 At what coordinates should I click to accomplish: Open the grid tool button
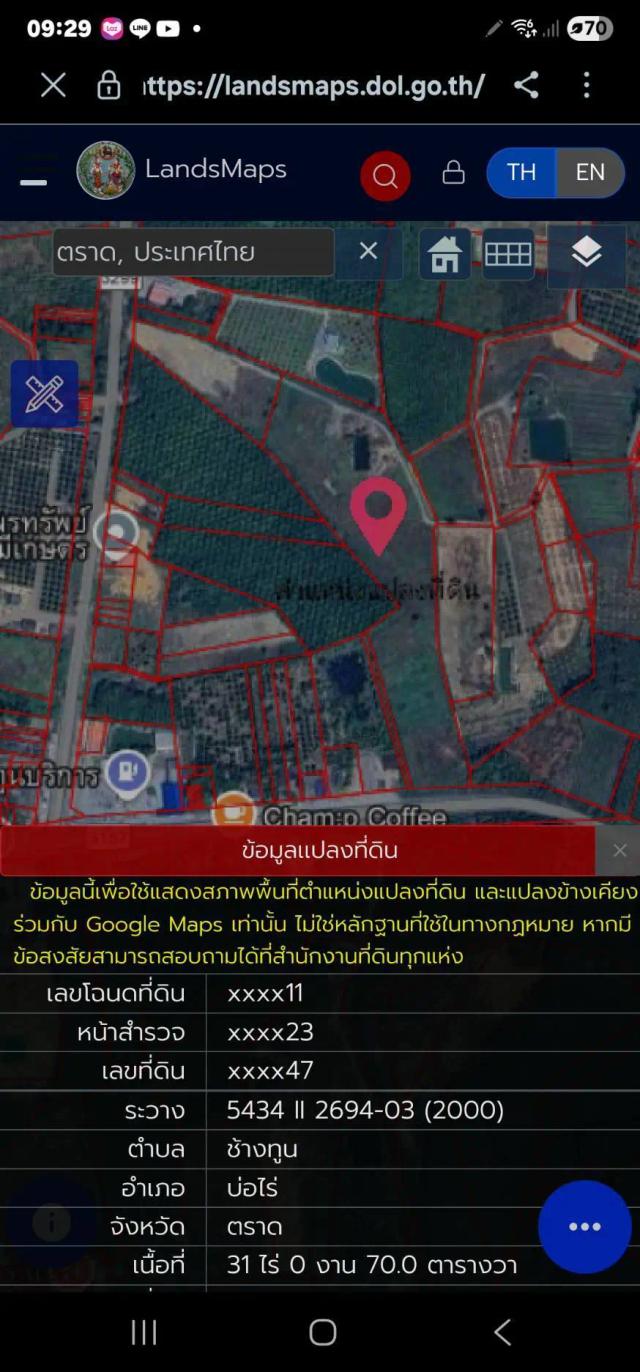click(509, 254)
